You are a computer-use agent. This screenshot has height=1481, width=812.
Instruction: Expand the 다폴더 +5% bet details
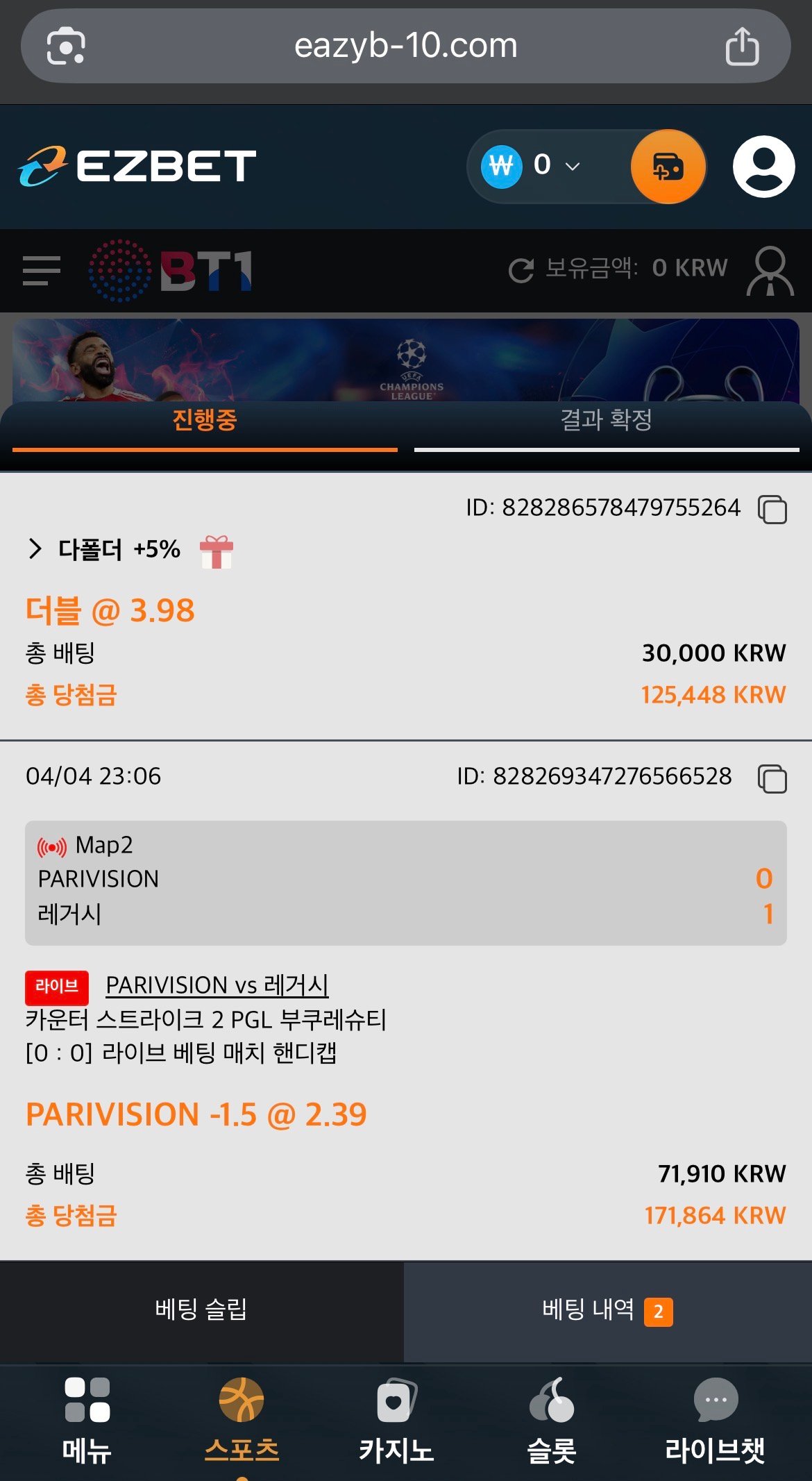tap(35, 549)
